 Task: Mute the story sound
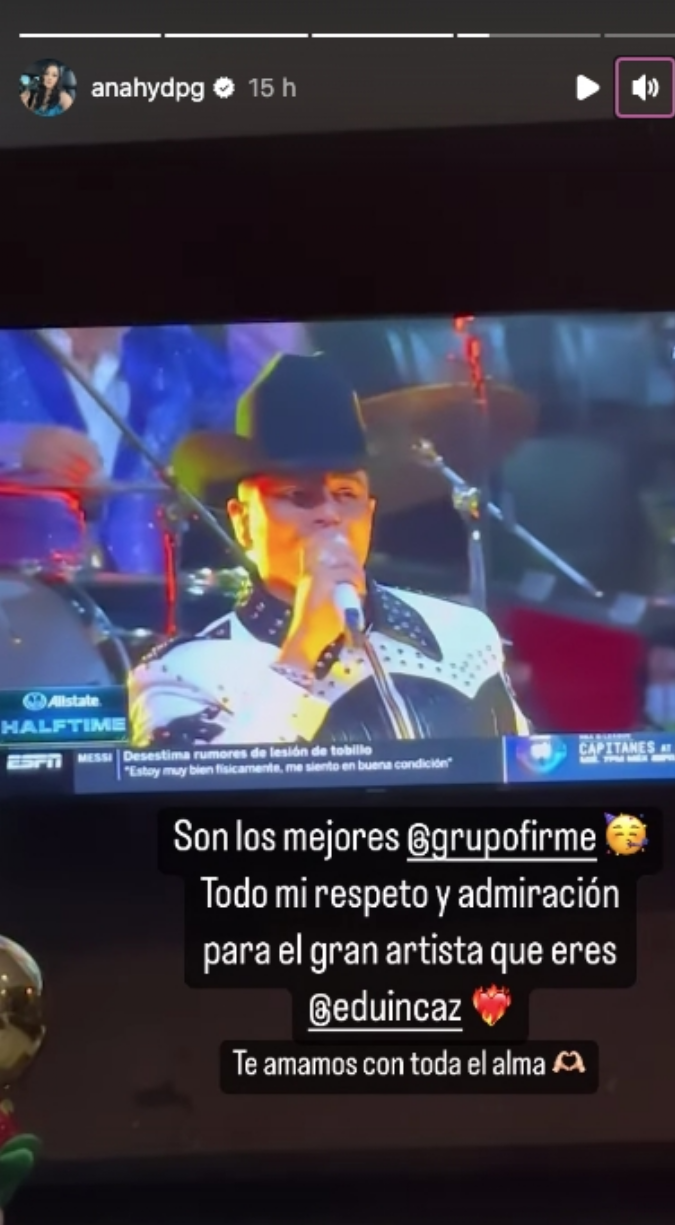[645, 88]
